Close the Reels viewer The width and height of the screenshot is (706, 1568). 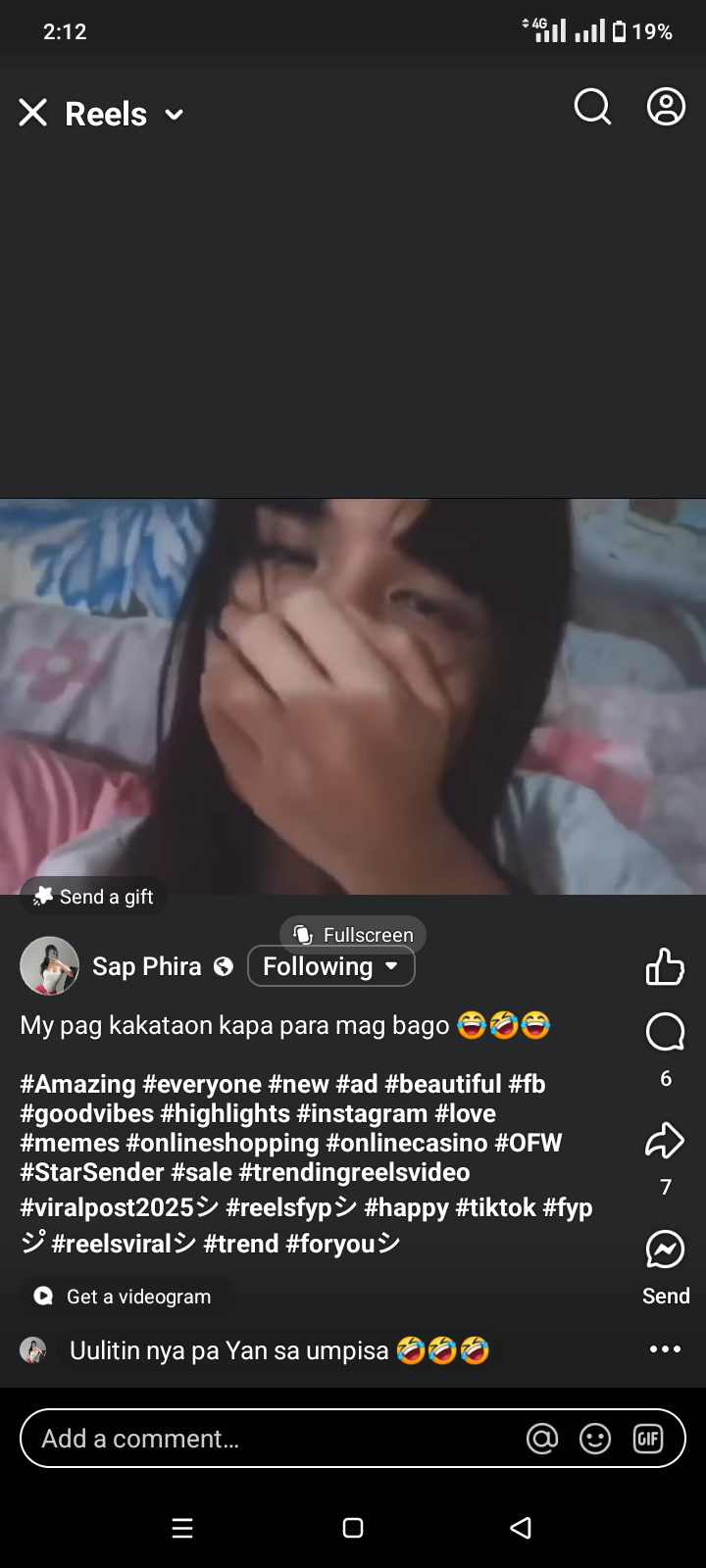pyautogui.click(x=33, y=114)
